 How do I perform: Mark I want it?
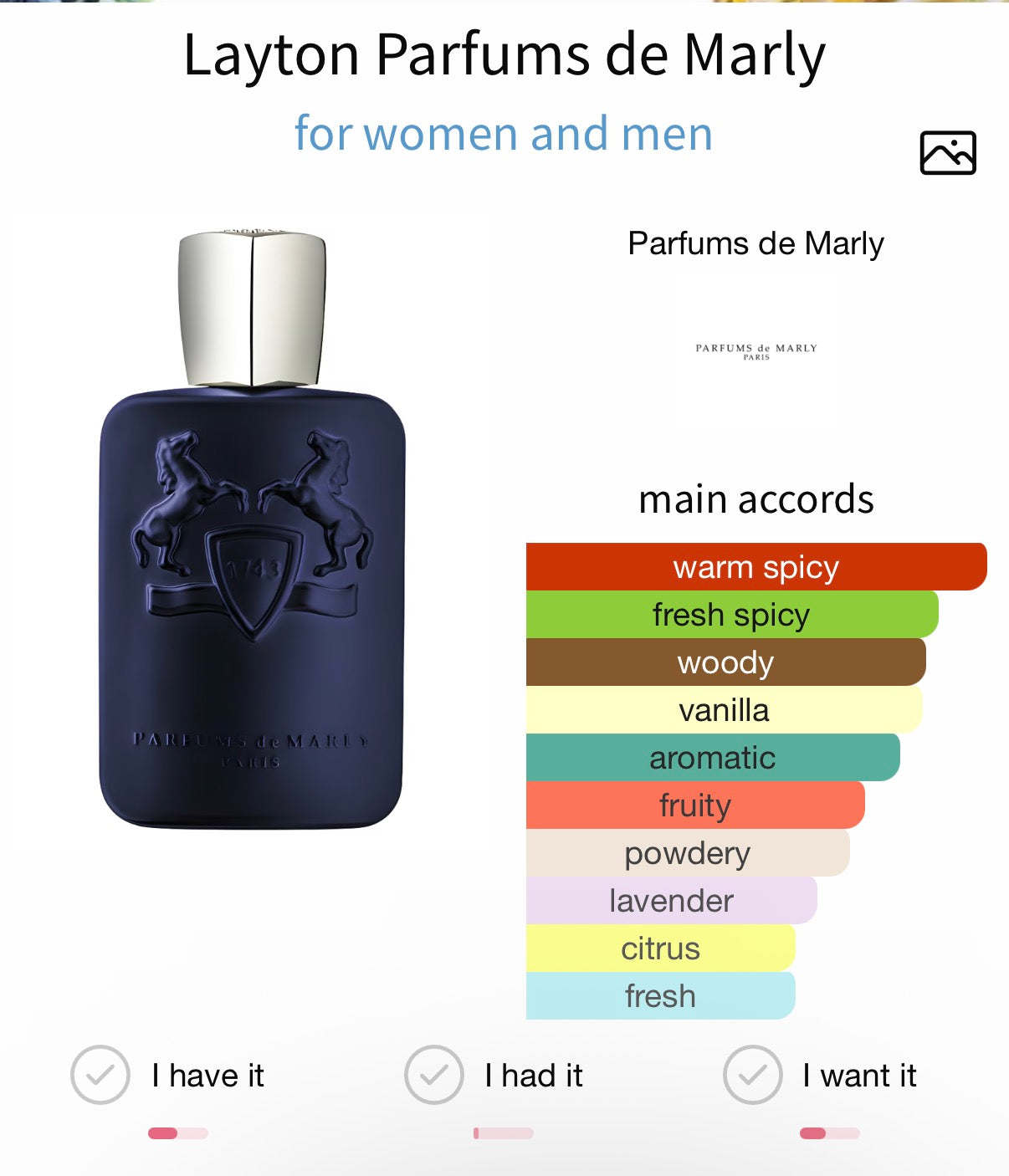point(752,1075)
